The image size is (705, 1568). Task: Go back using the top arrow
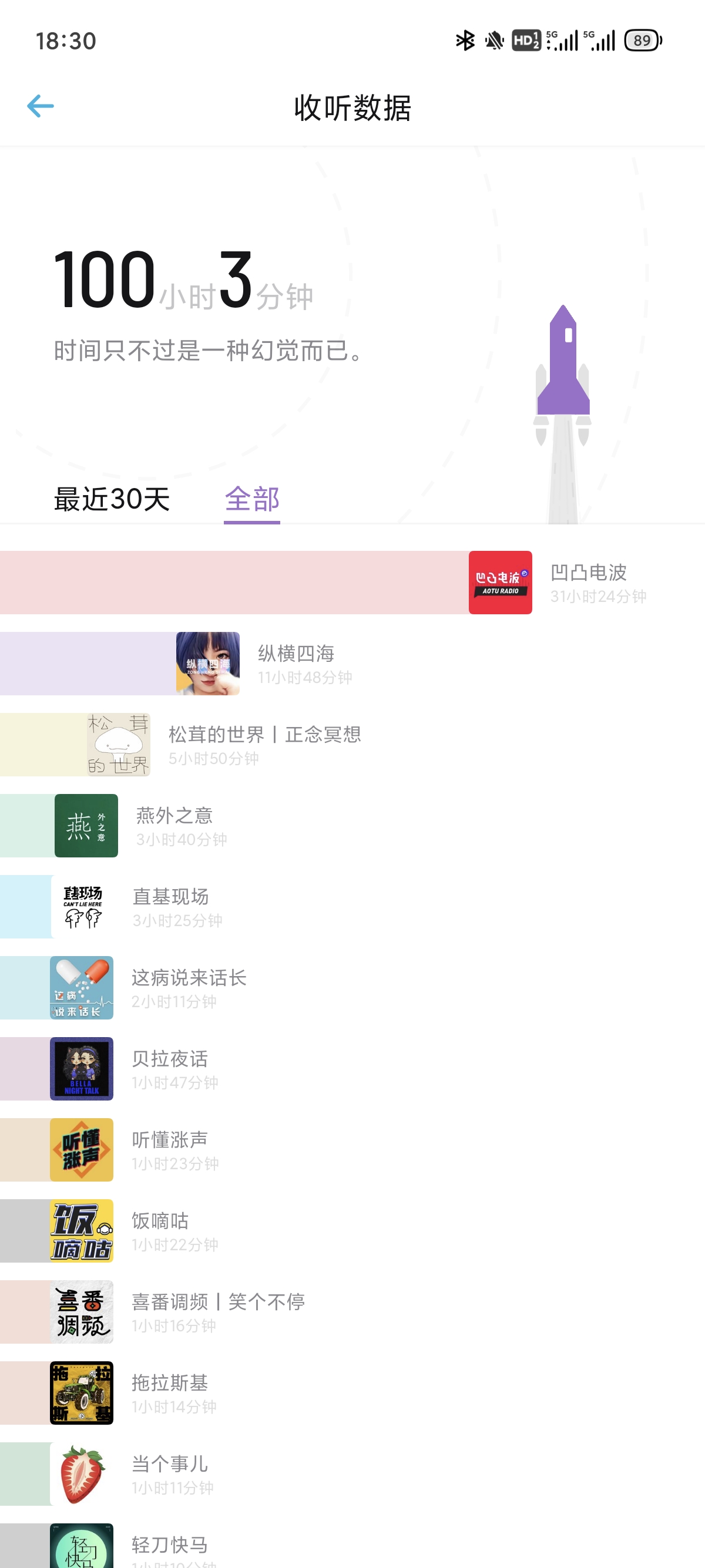pos(40,106)
